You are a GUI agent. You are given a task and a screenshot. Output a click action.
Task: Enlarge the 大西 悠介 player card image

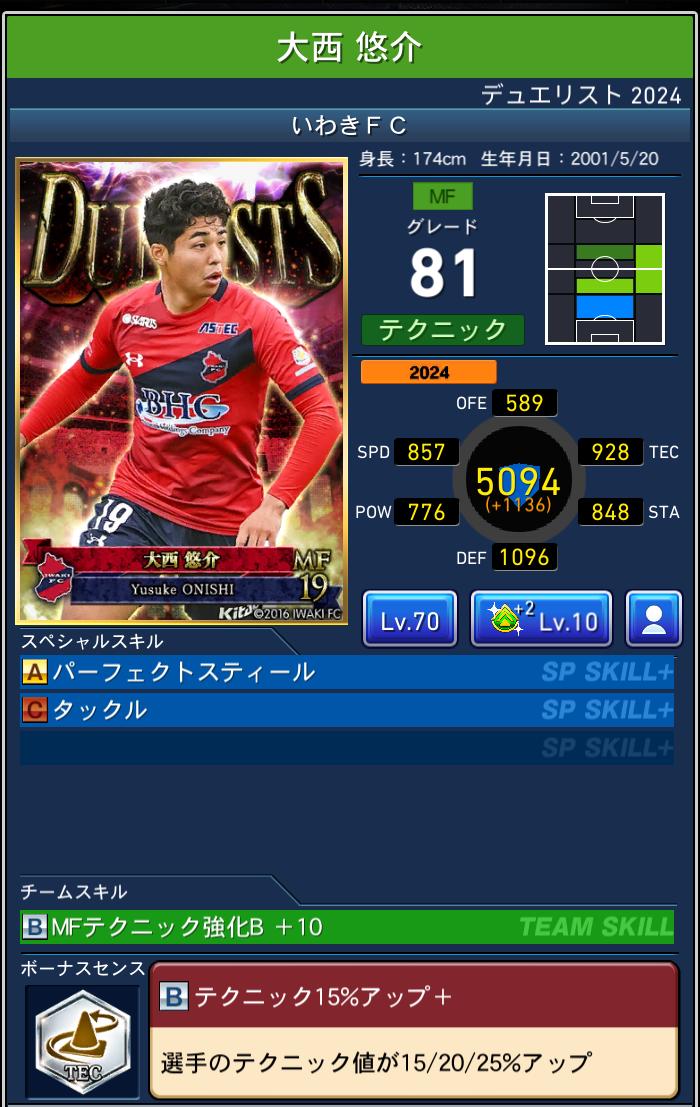click(182, 391)
